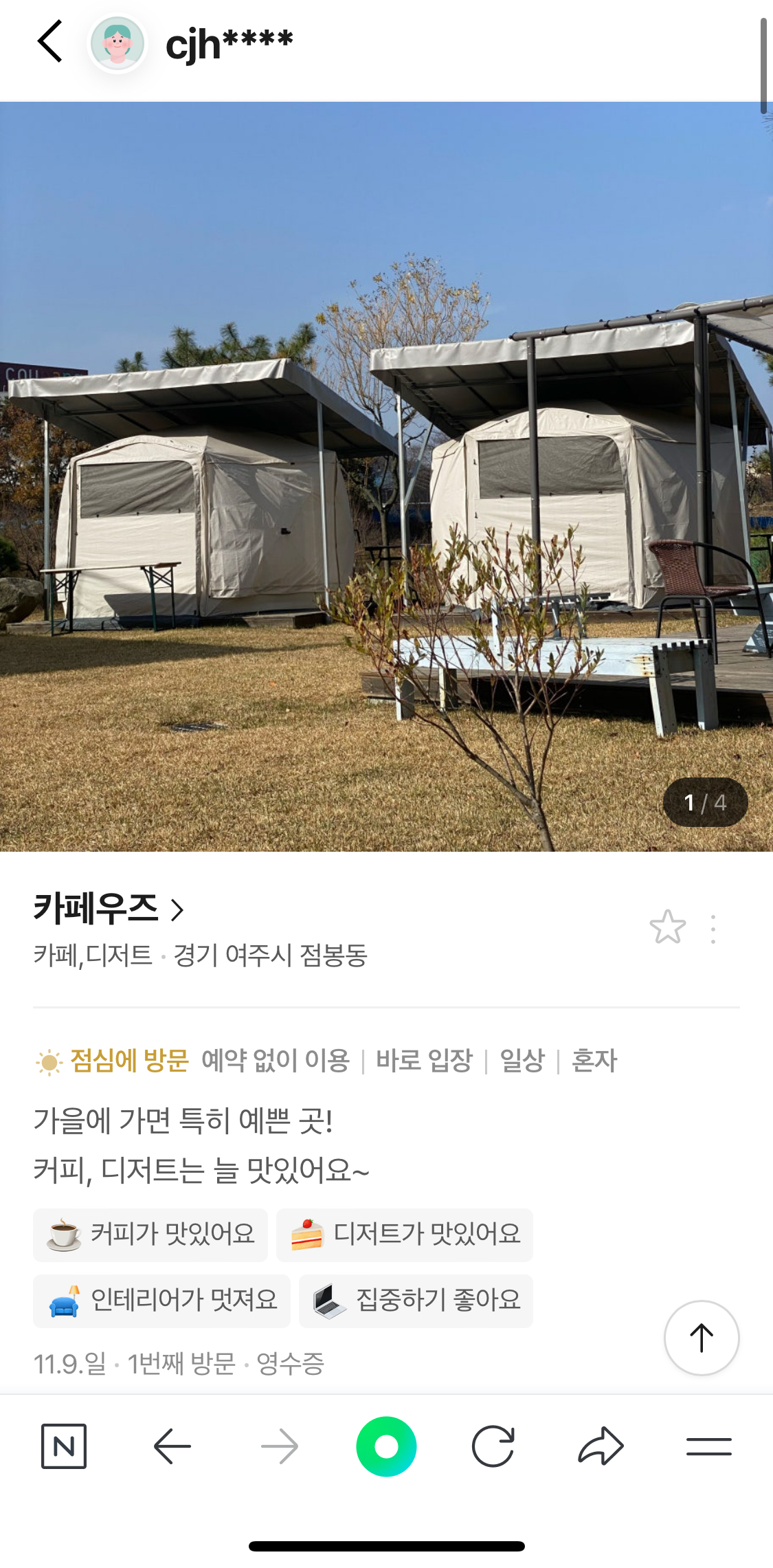This screenshot has height=1568, width=773.
Task: Share this page via the share arrow
Action: pyautogui.click(x=601, y=1446)
